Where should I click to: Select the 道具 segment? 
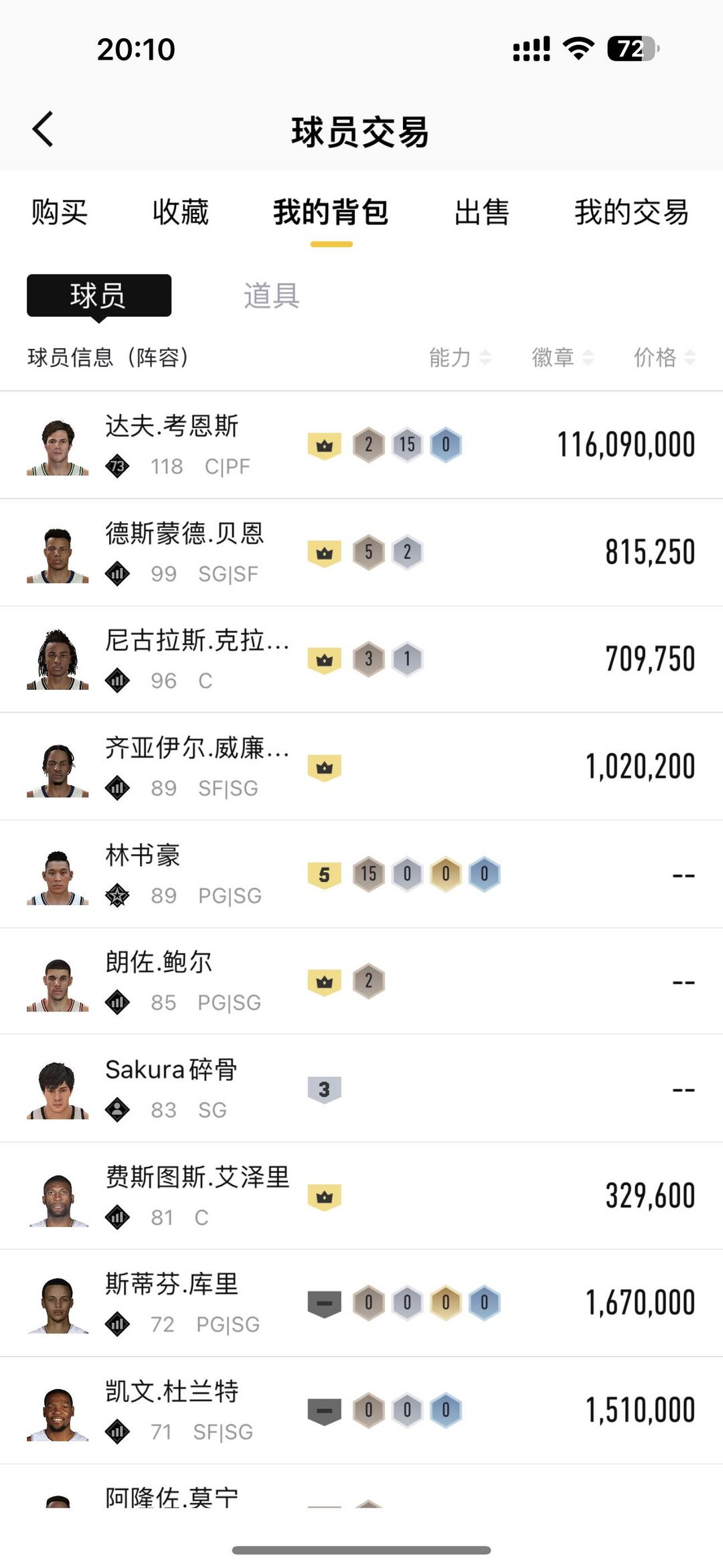(x=271, y=295)
